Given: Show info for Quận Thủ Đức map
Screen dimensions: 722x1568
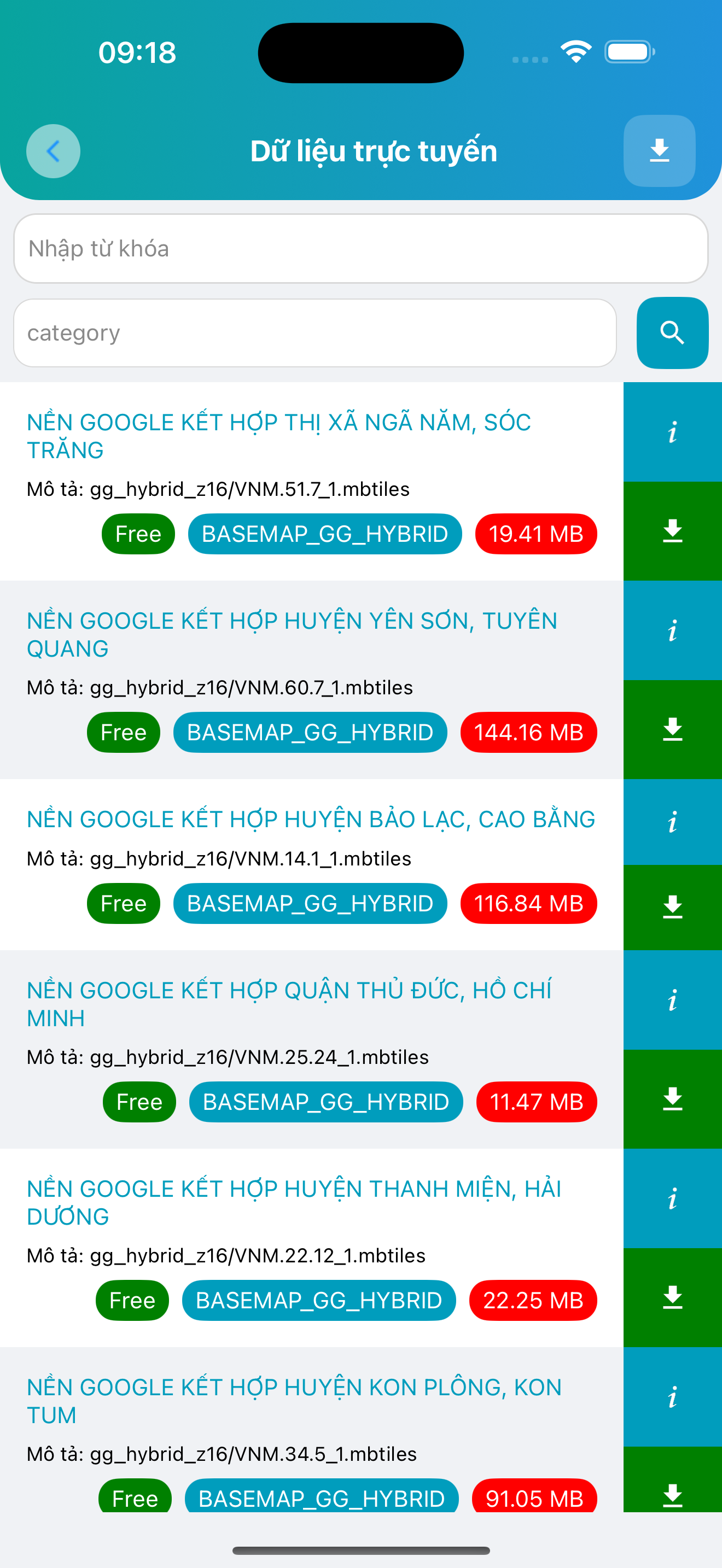Looking at the screenshot, I should (x=672, y=1000).
